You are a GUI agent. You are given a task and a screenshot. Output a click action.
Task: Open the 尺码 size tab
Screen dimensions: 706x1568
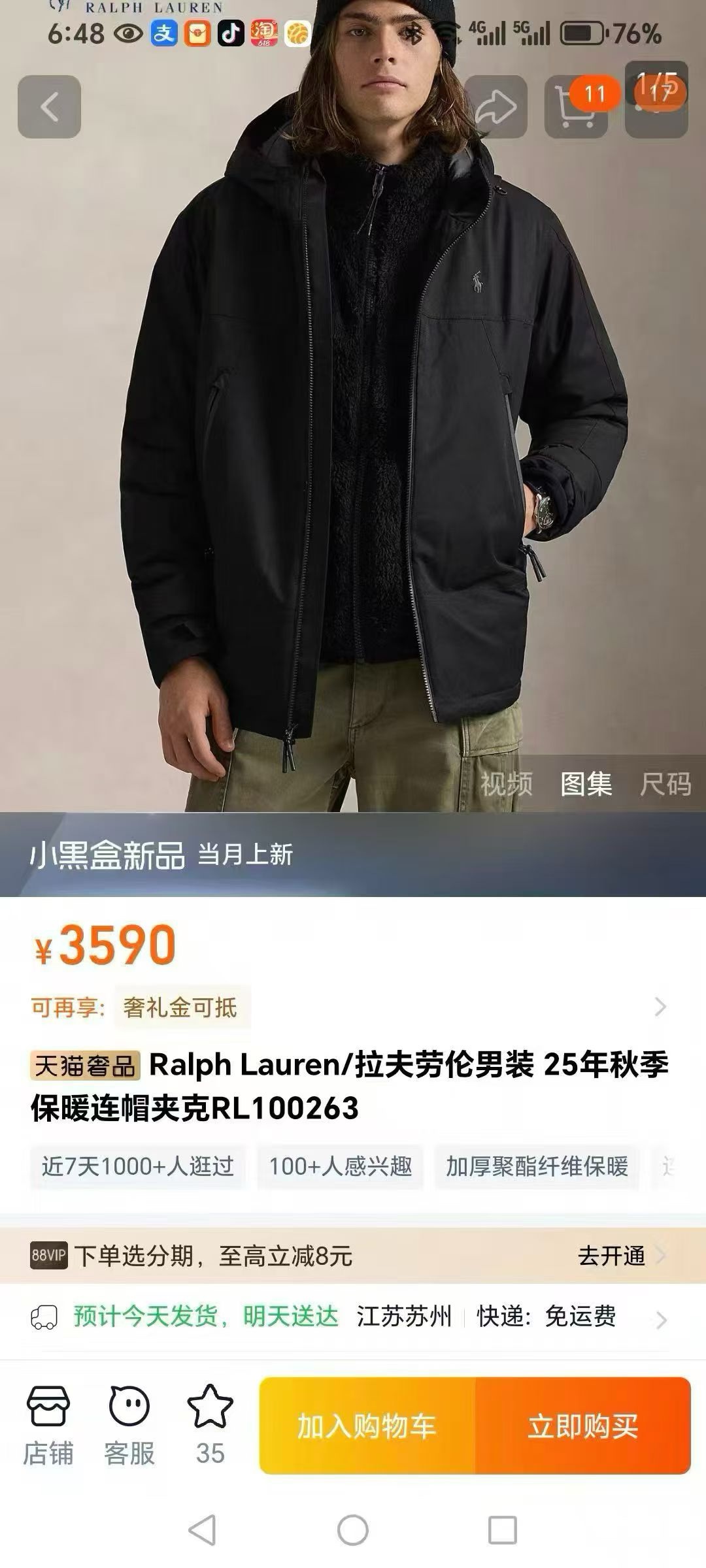(x=665, y=783)
